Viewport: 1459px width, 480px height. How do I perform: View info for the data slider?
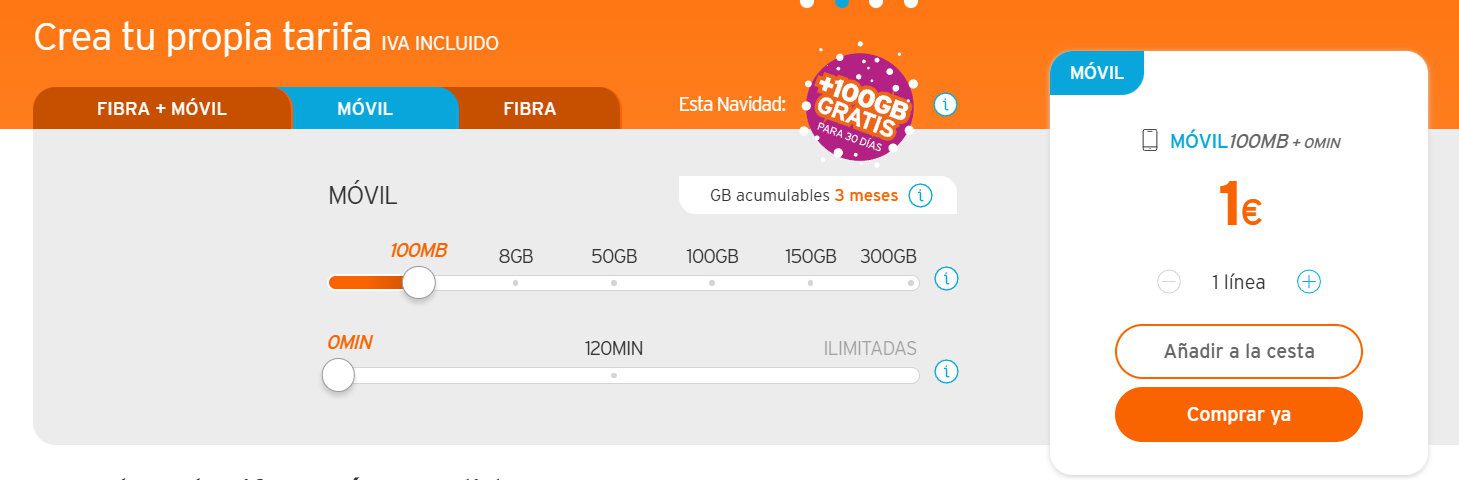[x=946, y=279]
